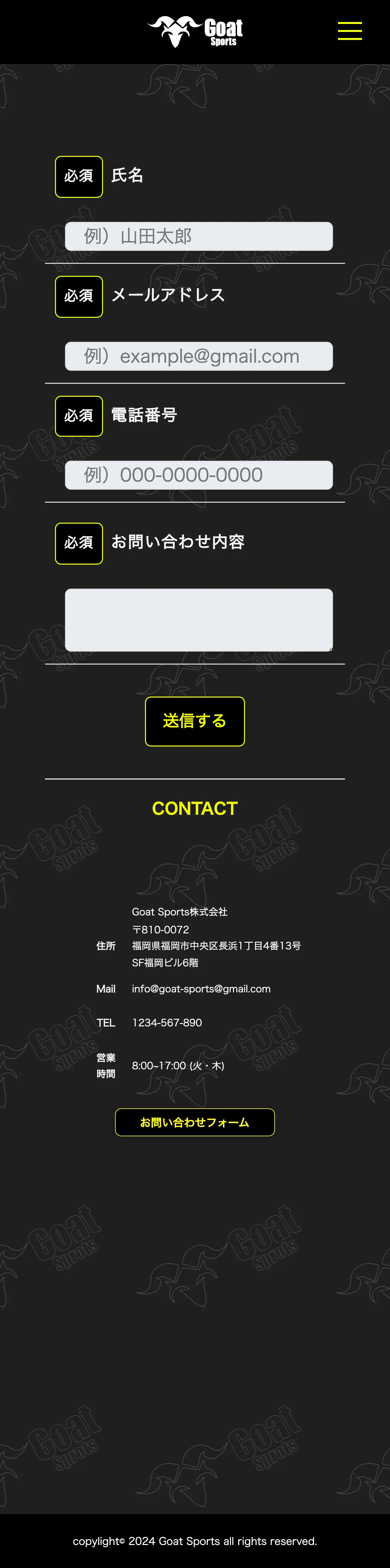Submit the form with 送信する
This screenshot has height=1568, width=390.
tap(194, 721)
